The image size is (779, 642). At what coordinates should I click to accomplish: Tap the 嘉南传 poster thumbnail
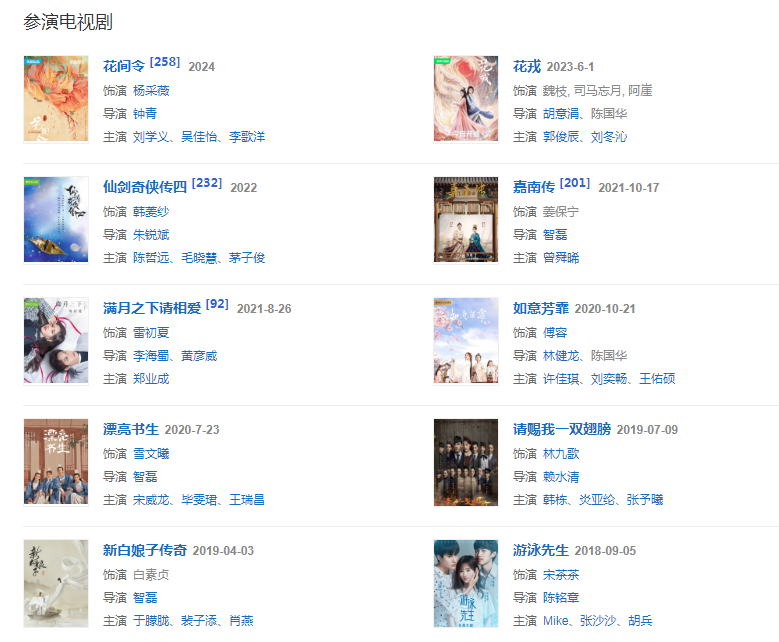click(x=465, y=220)
